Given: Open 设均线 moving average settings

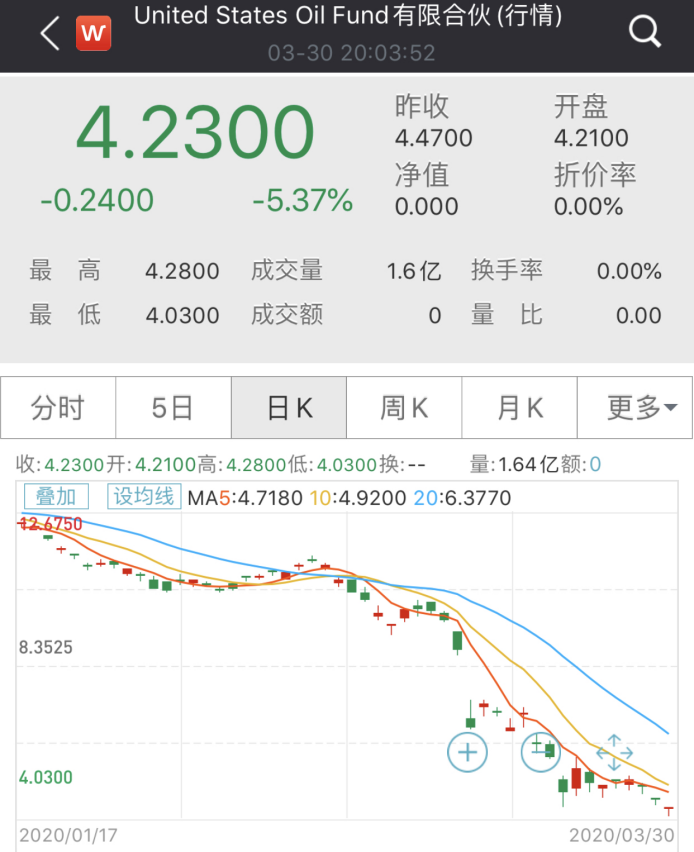Looking at the screenshot, I should pyautogui.click(x=144, y=497).
